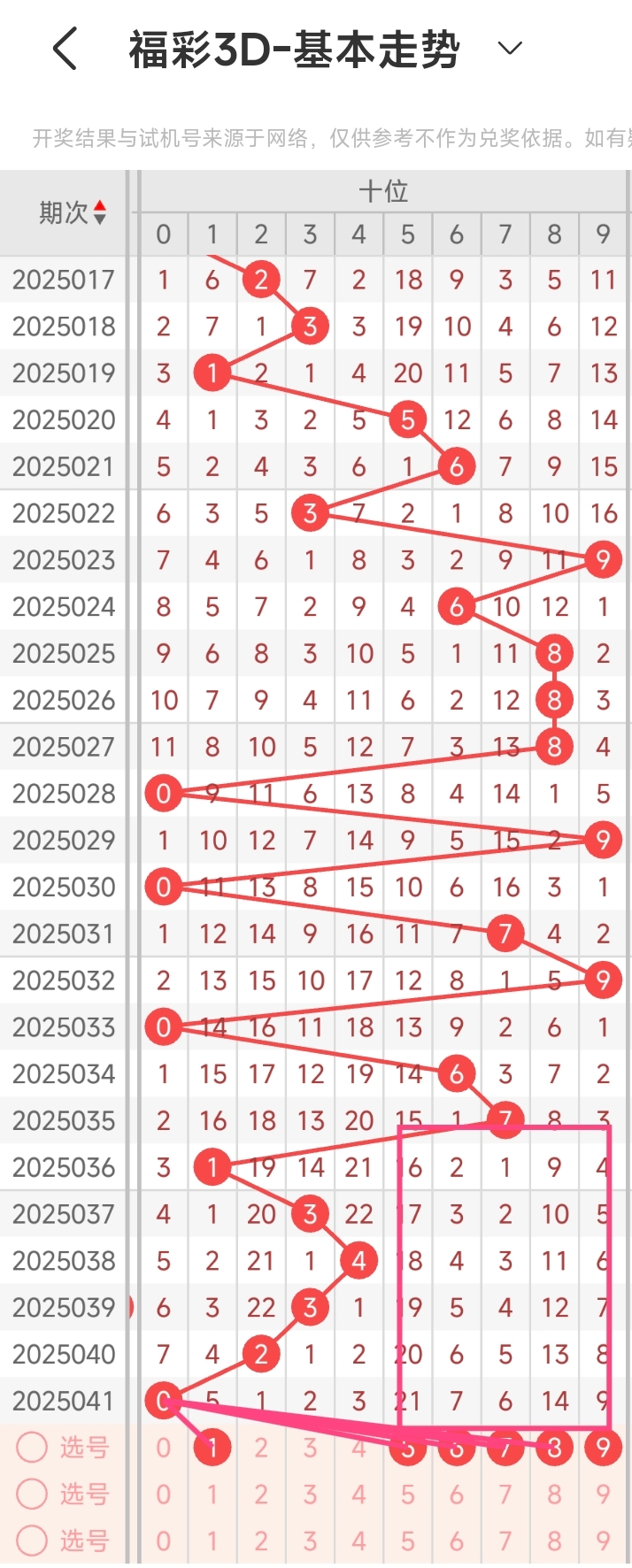Screen dimensions: 632x1568
Task: Deselect the highlighted red ball 9 in 选号 row
Action: click(x=603, y=1448)
